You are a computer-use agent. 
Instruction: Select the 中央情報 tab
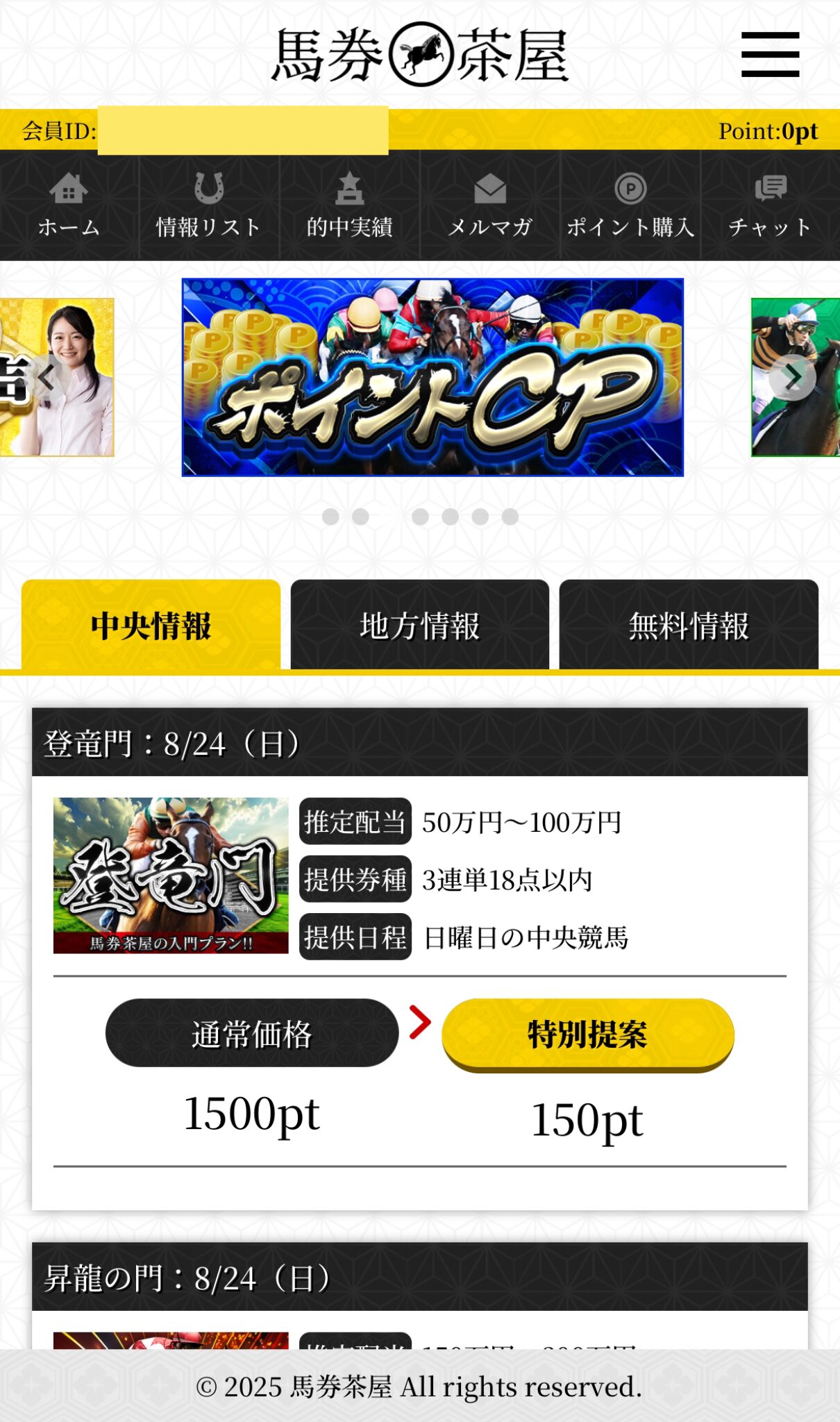[151, 625]
